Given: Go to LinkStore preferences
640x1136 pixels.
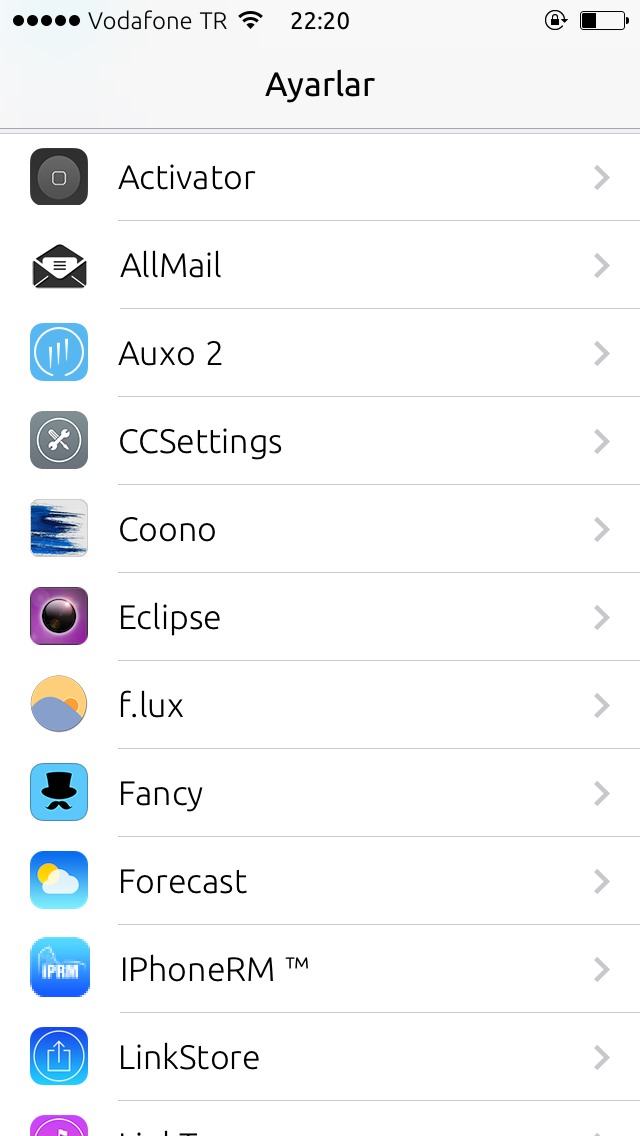Looking at the screenshot, I should coord(320,1057).
